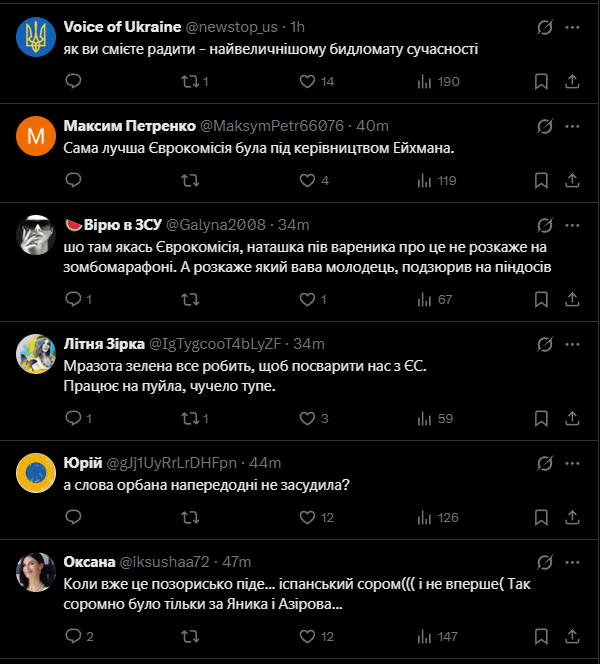This screenshot has width=600, height=664.
Task: Repost the Voice of Ukraine reply
Action: (189, 81)
